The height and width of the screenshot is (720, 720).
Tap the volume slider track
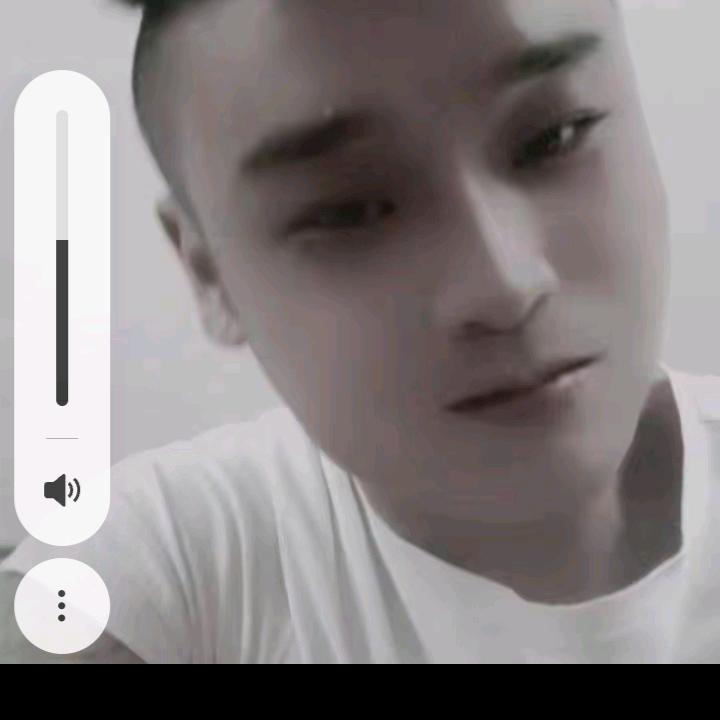pos(62,258)
